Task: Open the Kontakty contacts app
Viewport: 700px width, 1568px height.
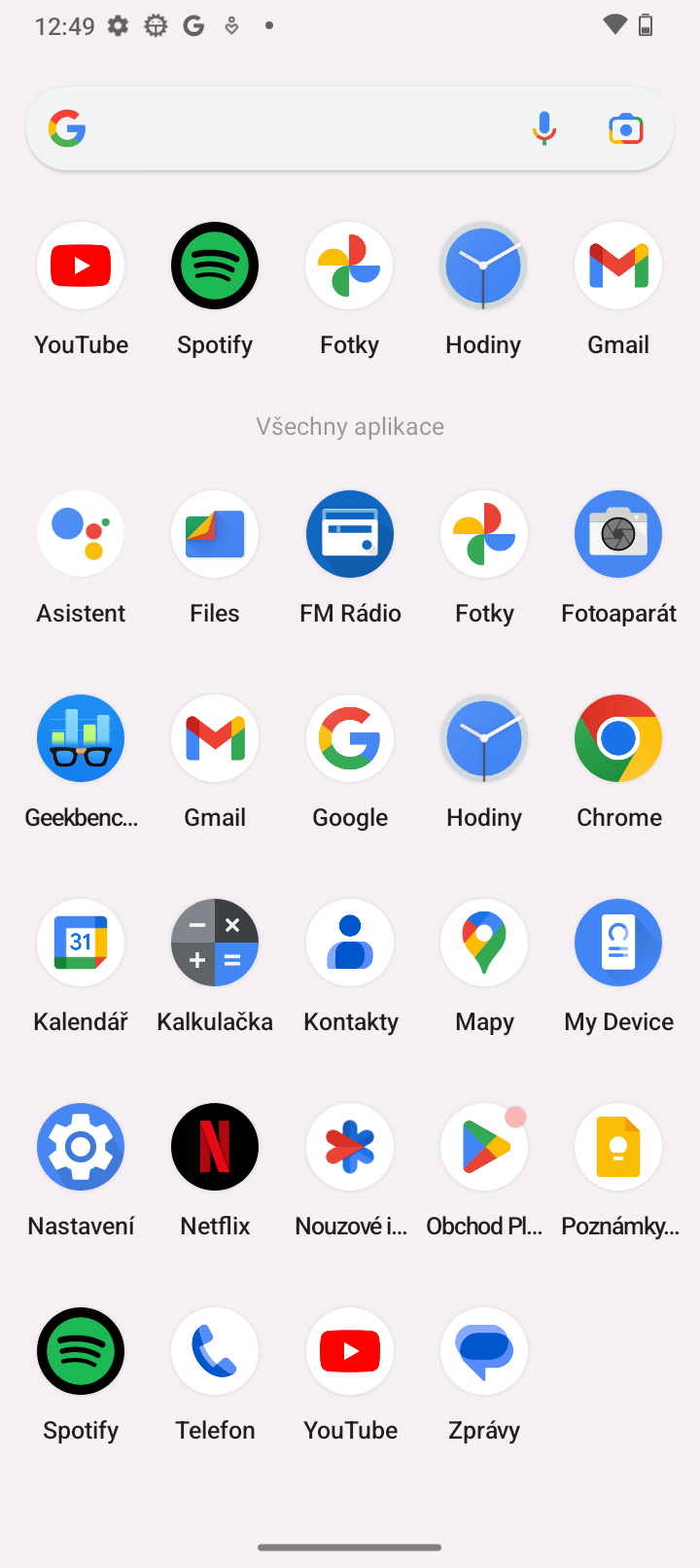Action: (349, 943)
